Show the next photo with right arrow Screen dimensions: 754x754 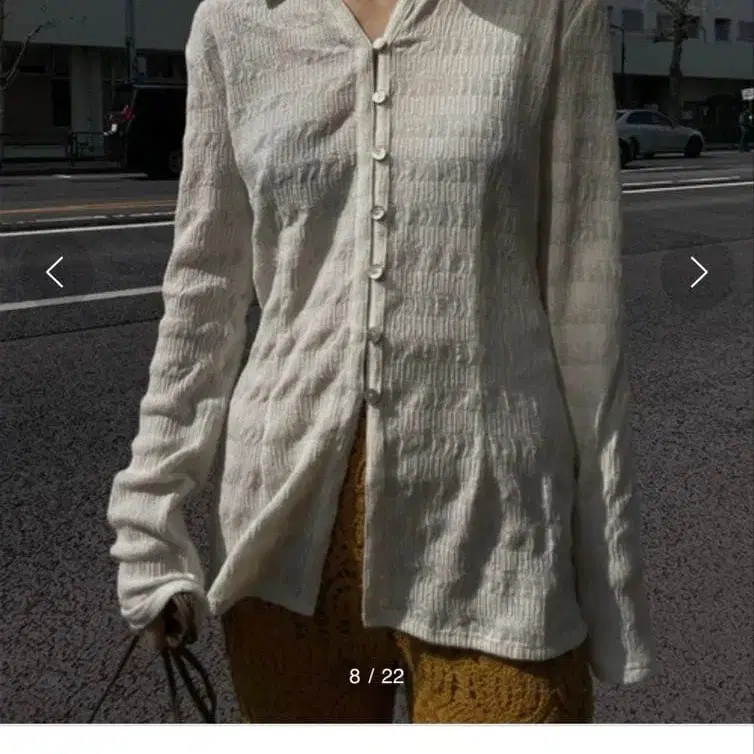(x=698, y=272)
